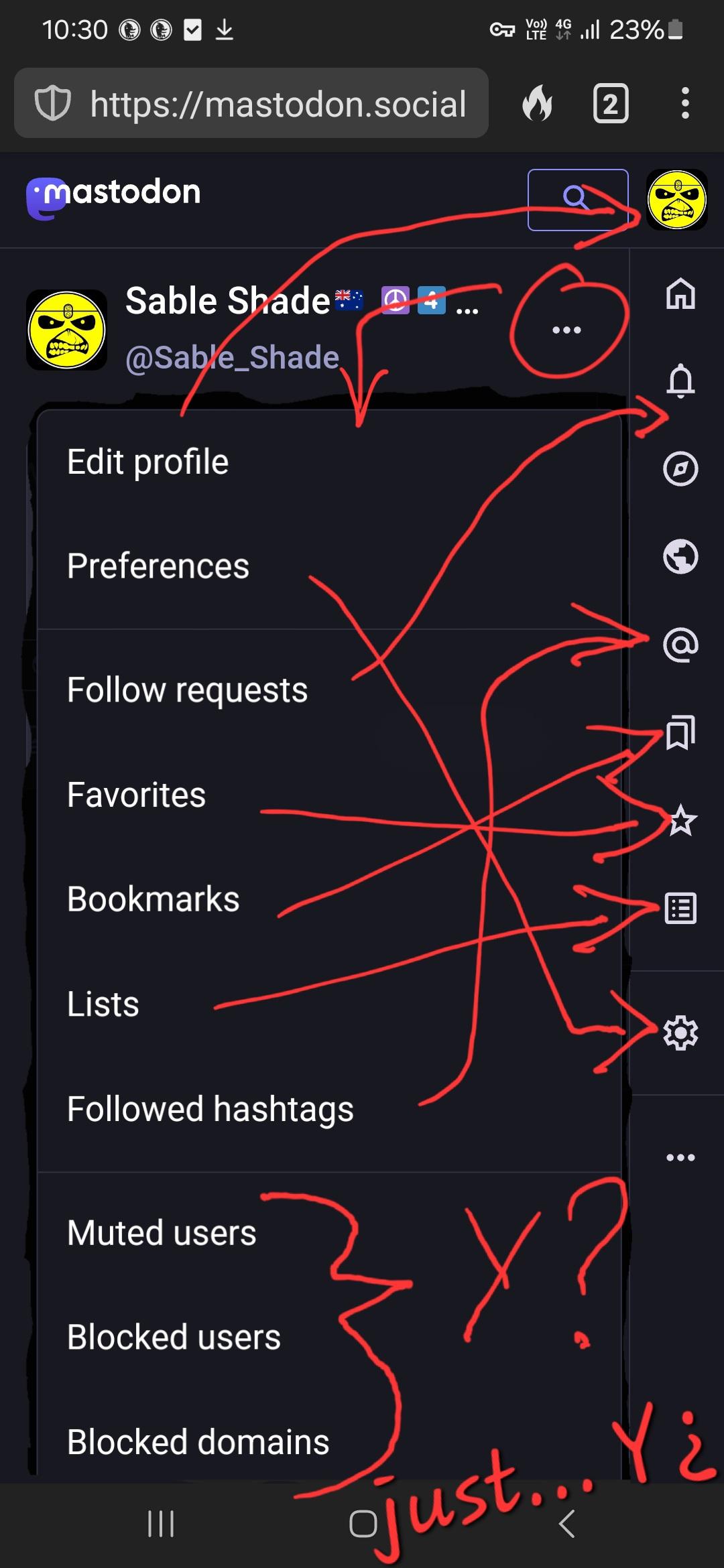Viewport: 724px width, 1568px height.
Task: Open the browser tabs counter showing 2
Action: (x=611, y=104)
